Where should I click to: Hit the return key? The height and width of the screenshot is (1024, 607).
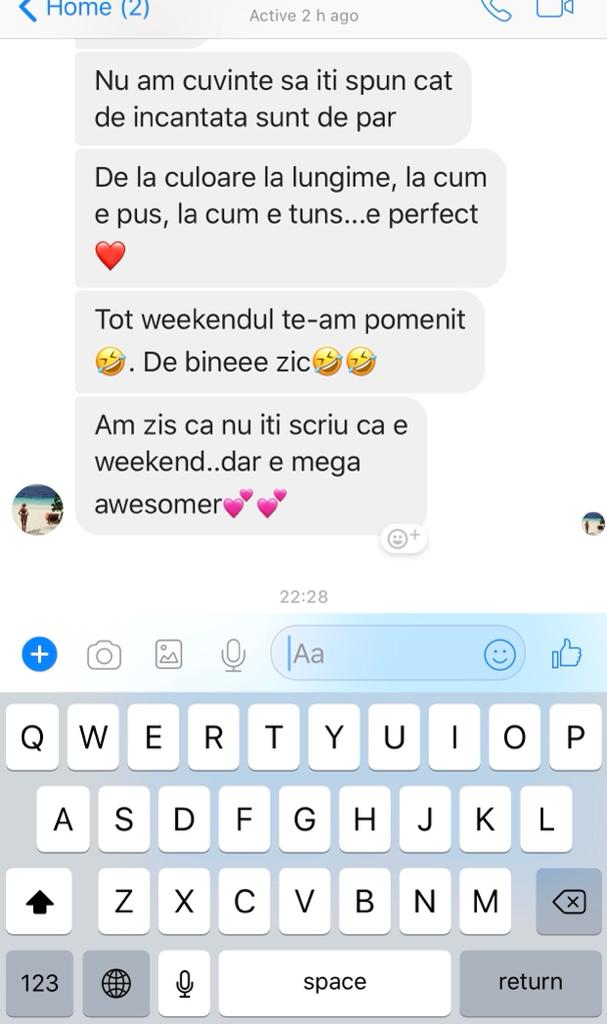click(530, 983)
